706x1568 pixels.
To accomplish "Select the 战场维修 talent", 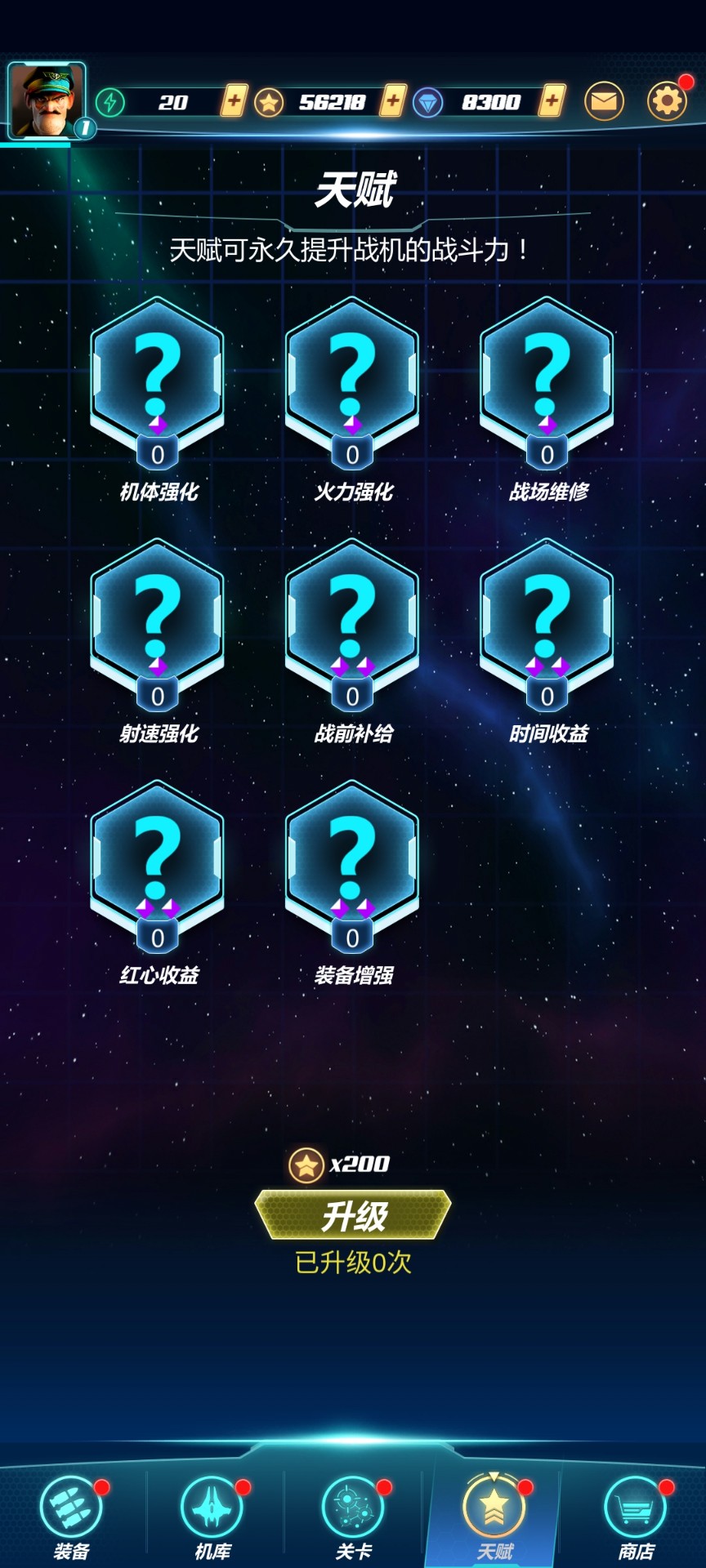I will coord(547,376).
